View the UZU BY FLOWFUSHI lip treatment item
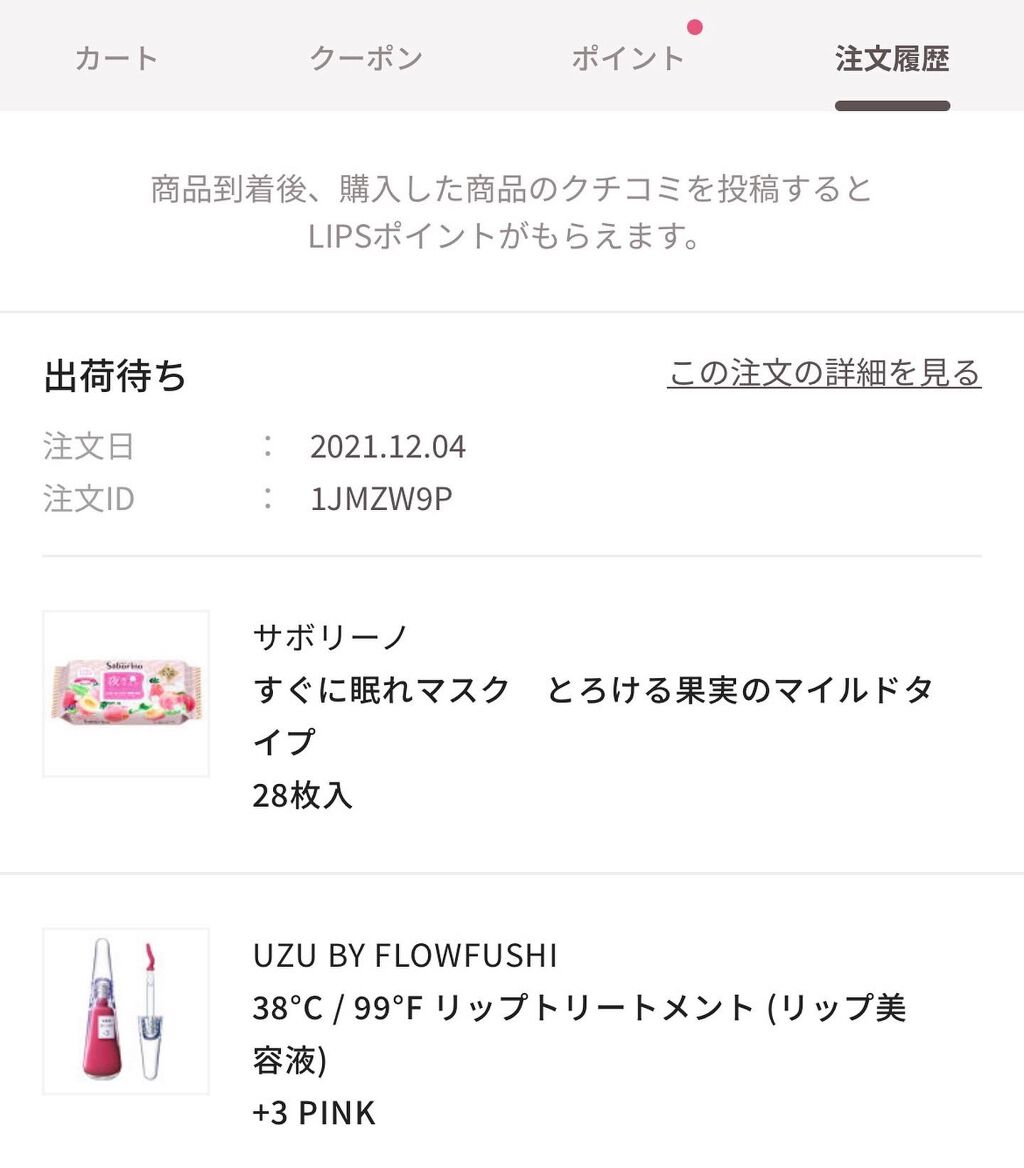This screenshot has width=1024, height=1168. [580, 1033]
